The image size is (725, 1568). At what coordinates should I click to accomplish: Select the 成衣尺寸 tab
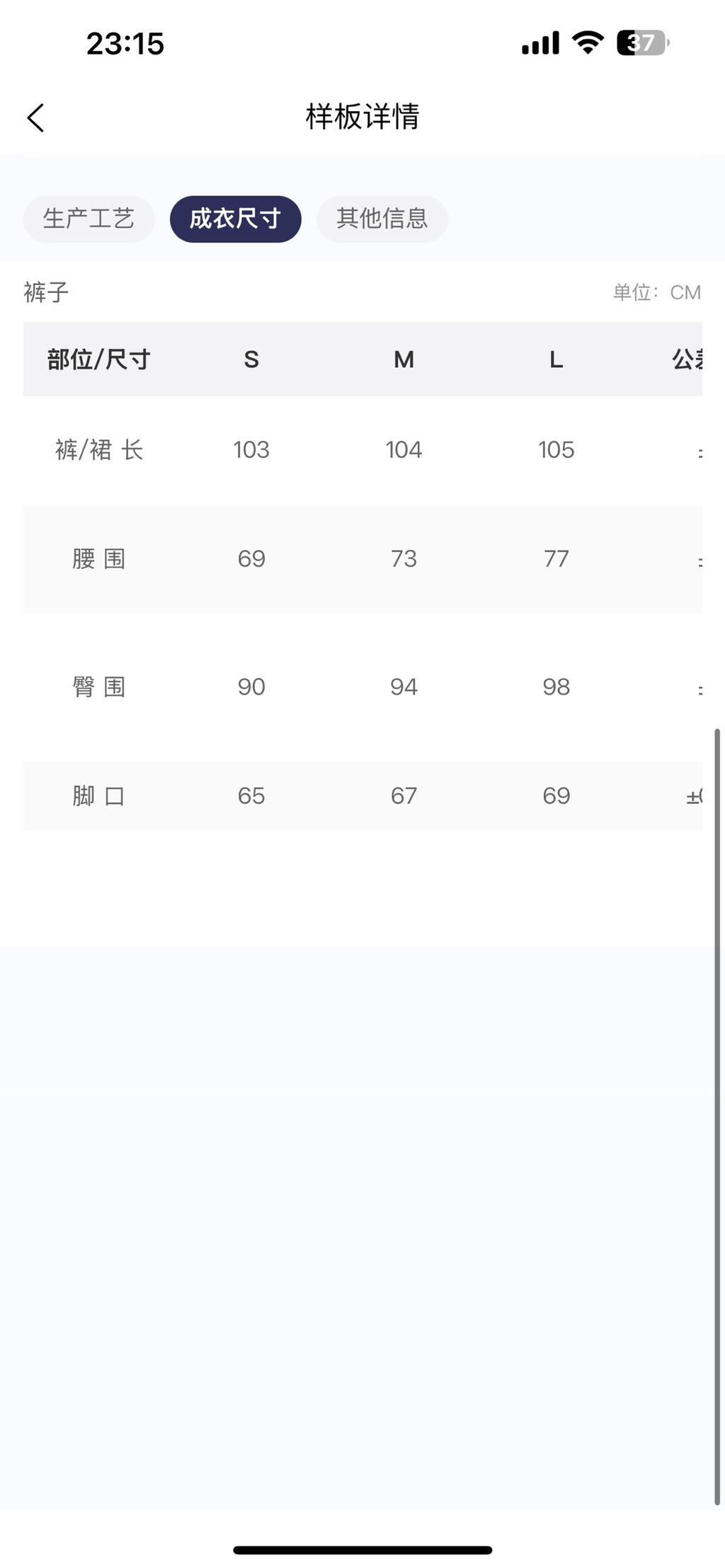[234, 219]
